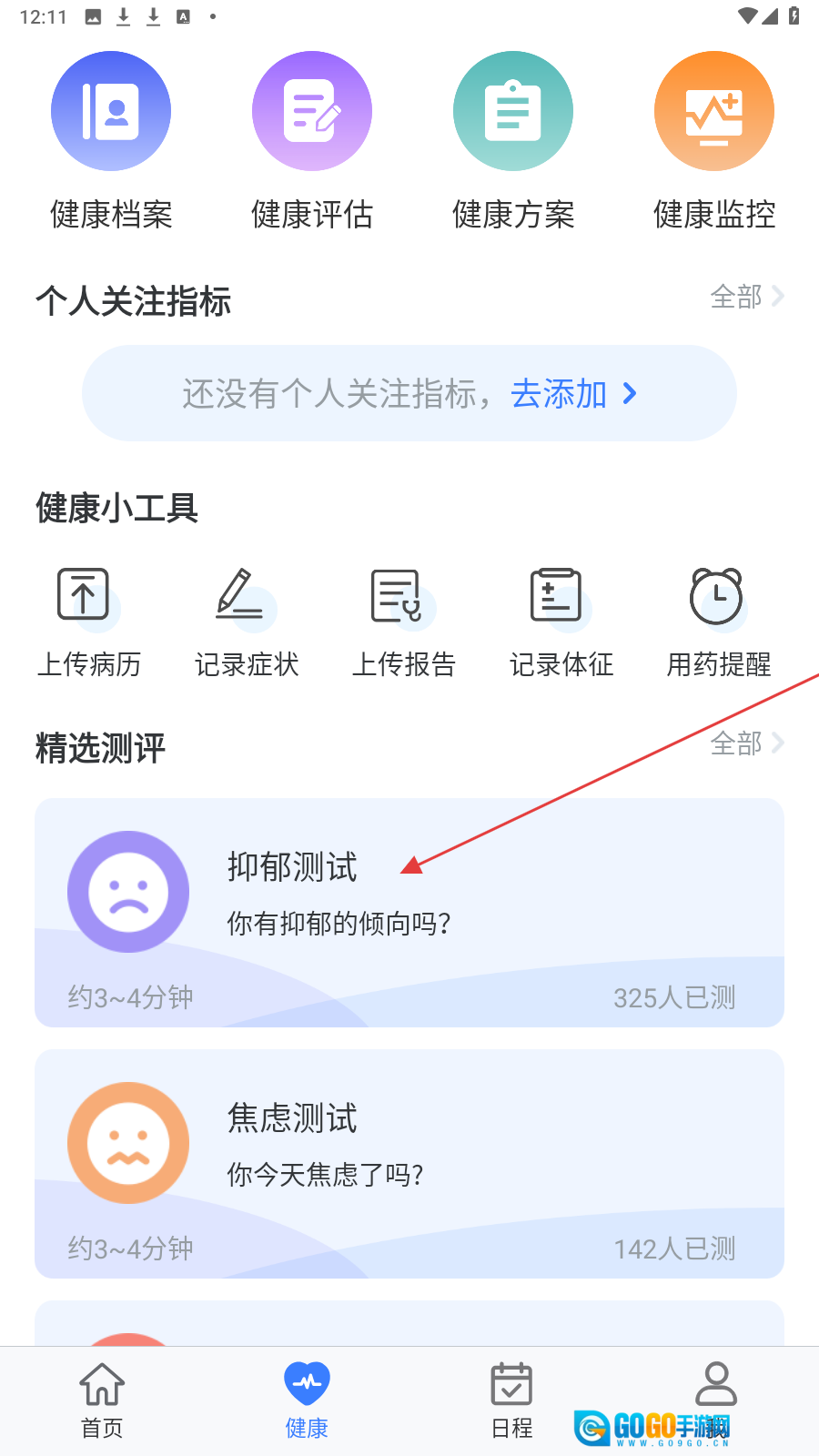Start the 抑郁测试 card
This screenshot has width=819, height=1456.
(409, 913)
